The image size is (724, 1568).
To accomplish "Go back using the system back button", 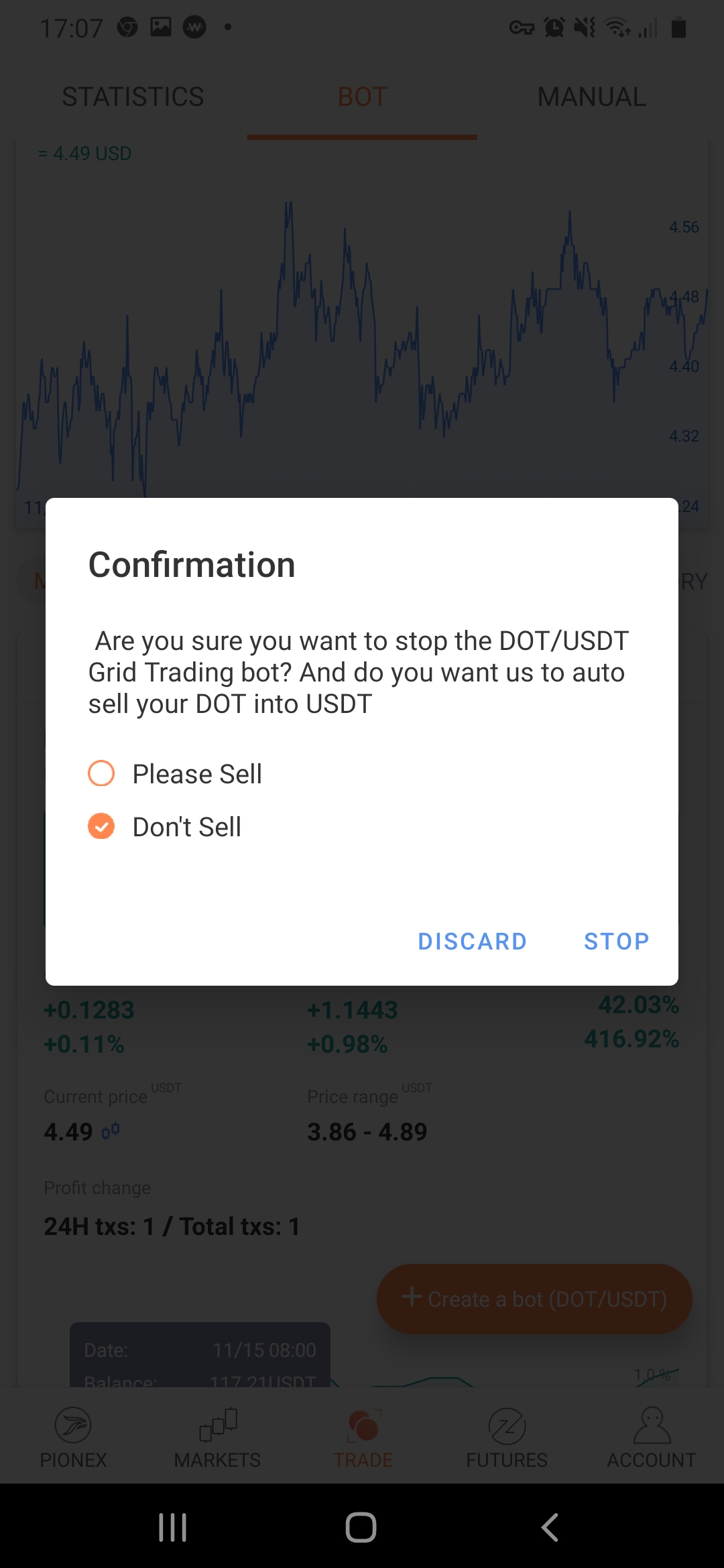I will point(550,1528).
